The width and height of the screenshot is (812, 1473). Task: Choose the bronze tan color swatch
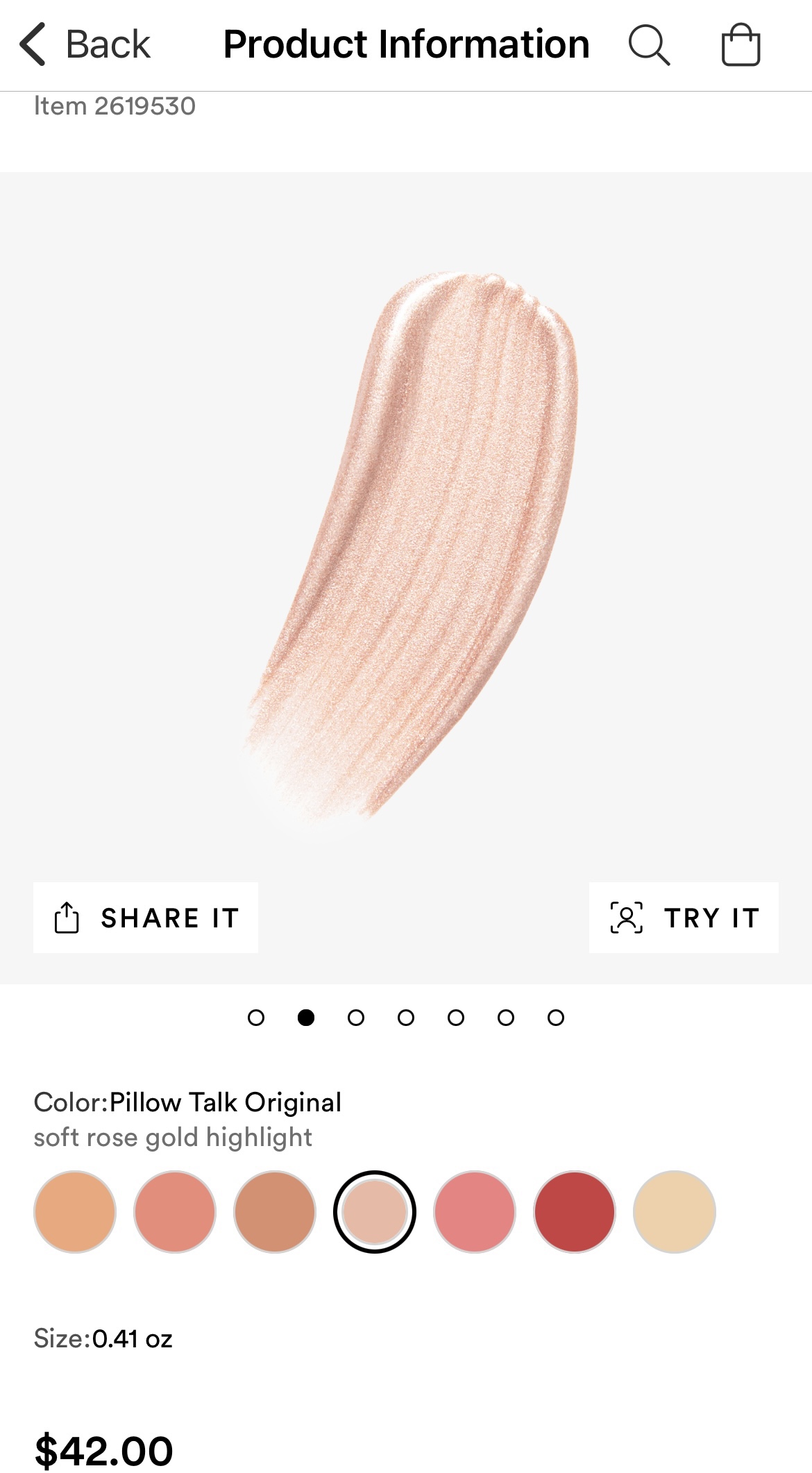(x=275, y=1211)
